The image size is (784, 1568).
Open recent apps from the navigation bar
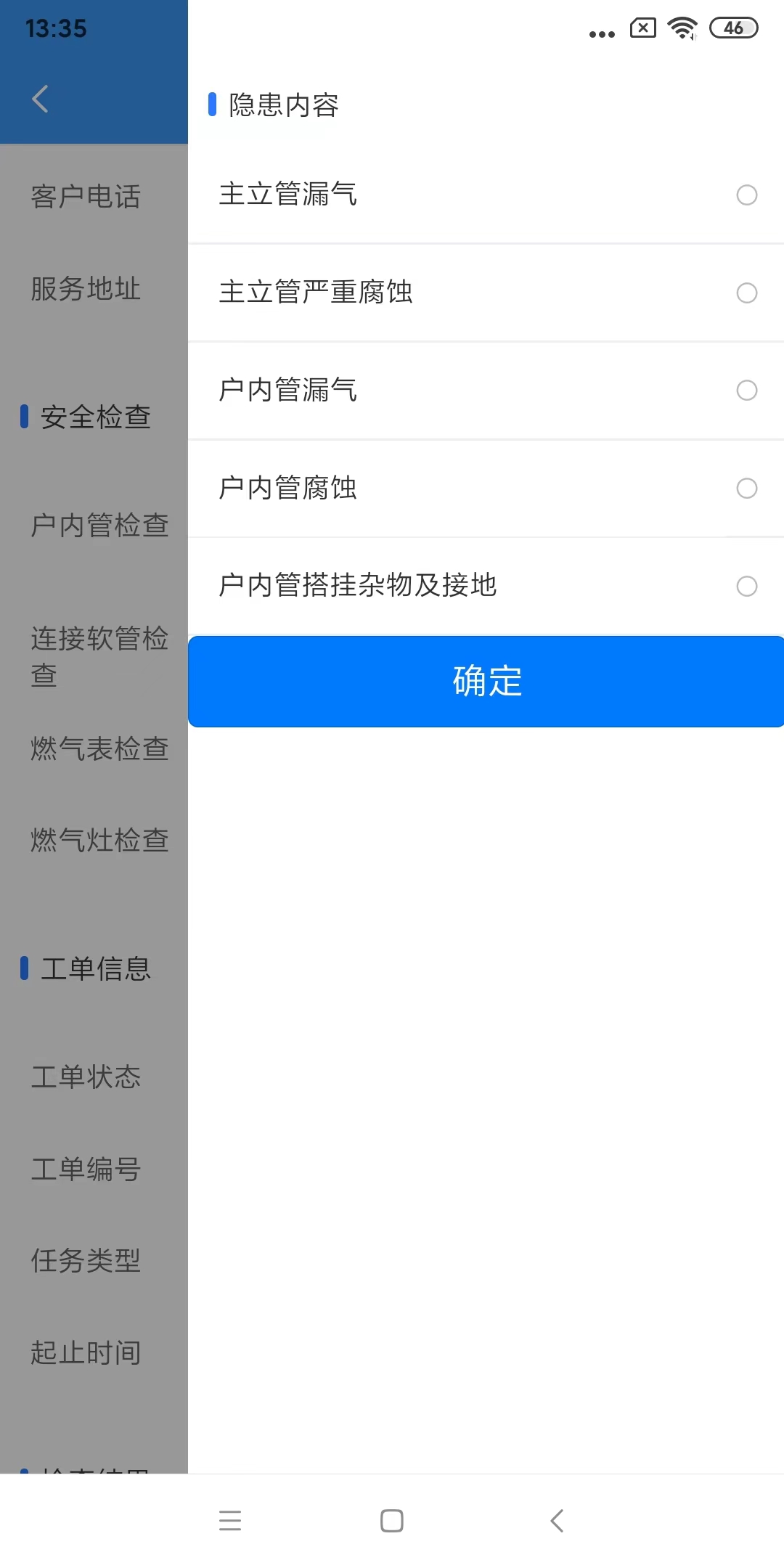[x=230, y=1520]
